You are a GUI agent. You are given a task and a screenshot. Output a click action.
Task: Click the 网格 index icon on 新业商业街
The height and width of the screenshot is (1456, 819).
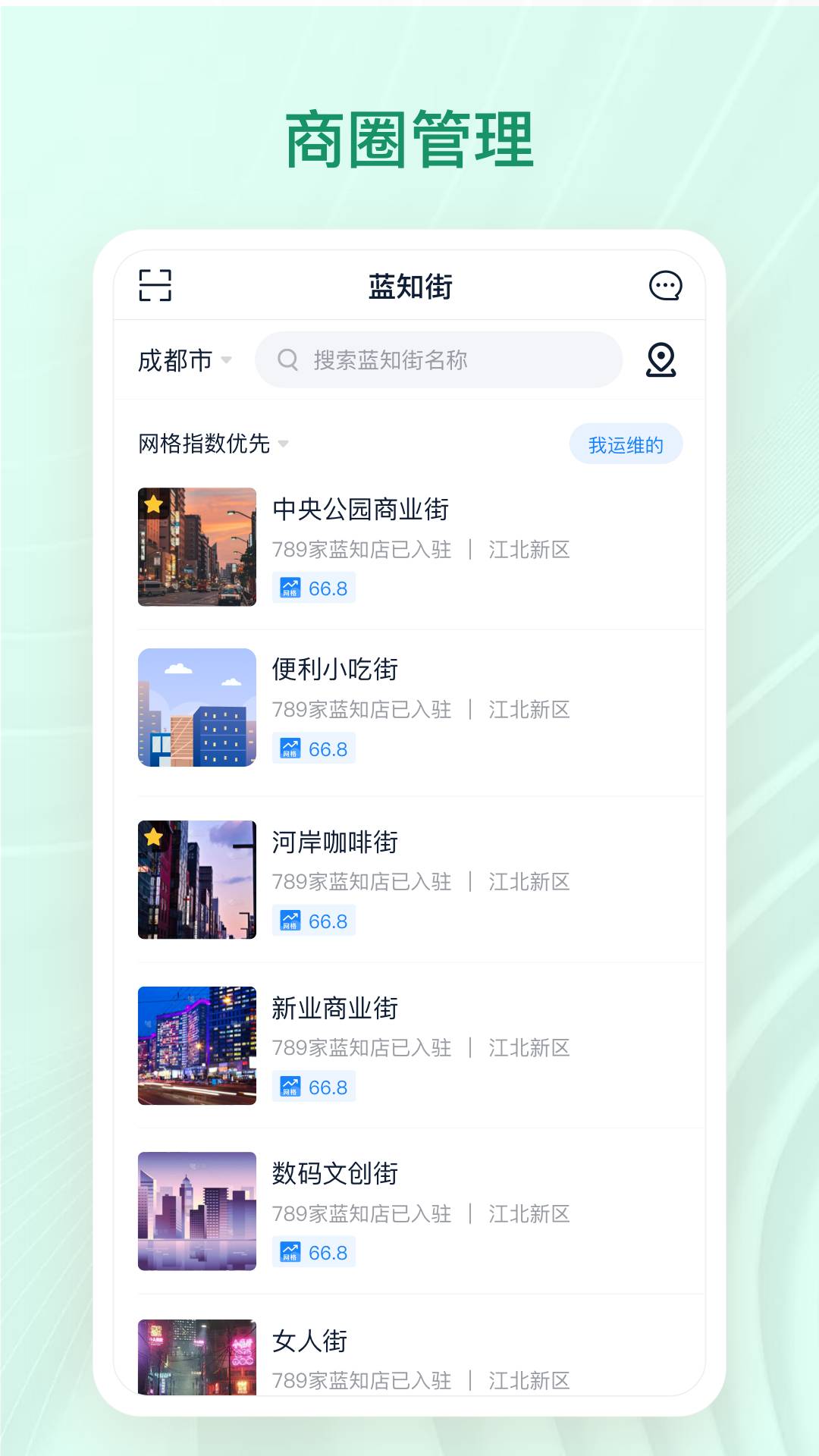click(290, 1084)
